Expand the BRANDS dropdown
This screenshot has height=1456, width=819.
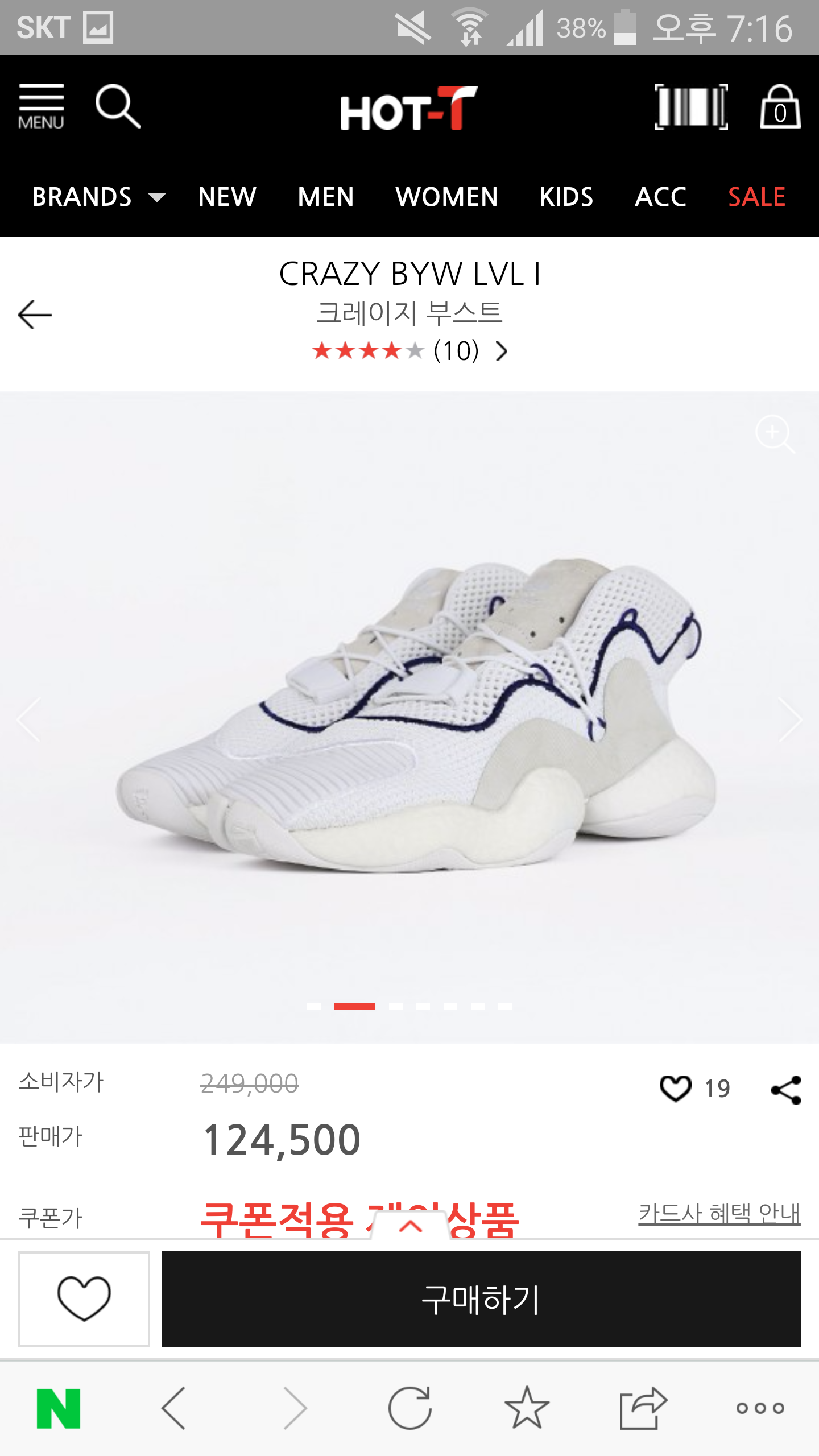pyautogui.click(x=98, y=197)
